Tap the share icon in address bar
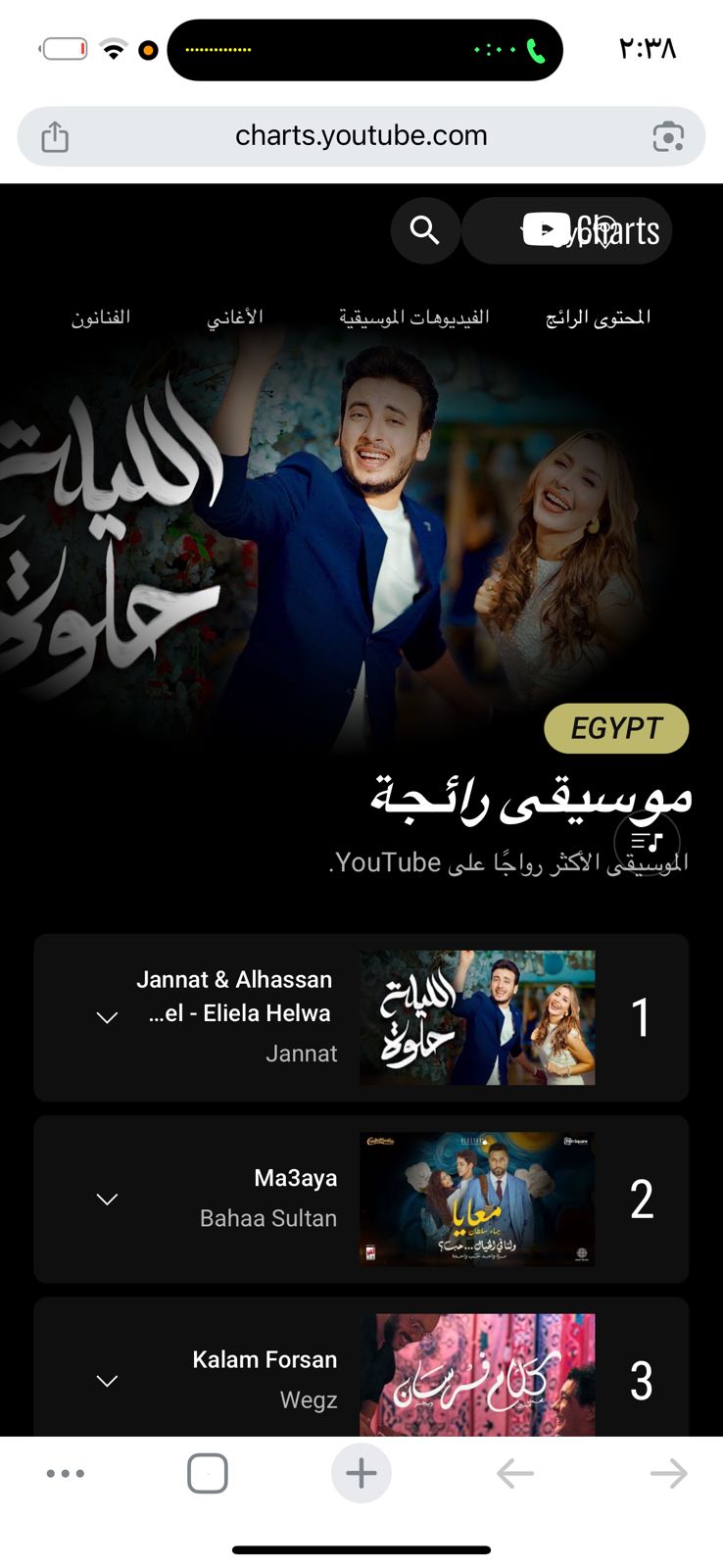 pyautogui.click(x=55, y=136)
